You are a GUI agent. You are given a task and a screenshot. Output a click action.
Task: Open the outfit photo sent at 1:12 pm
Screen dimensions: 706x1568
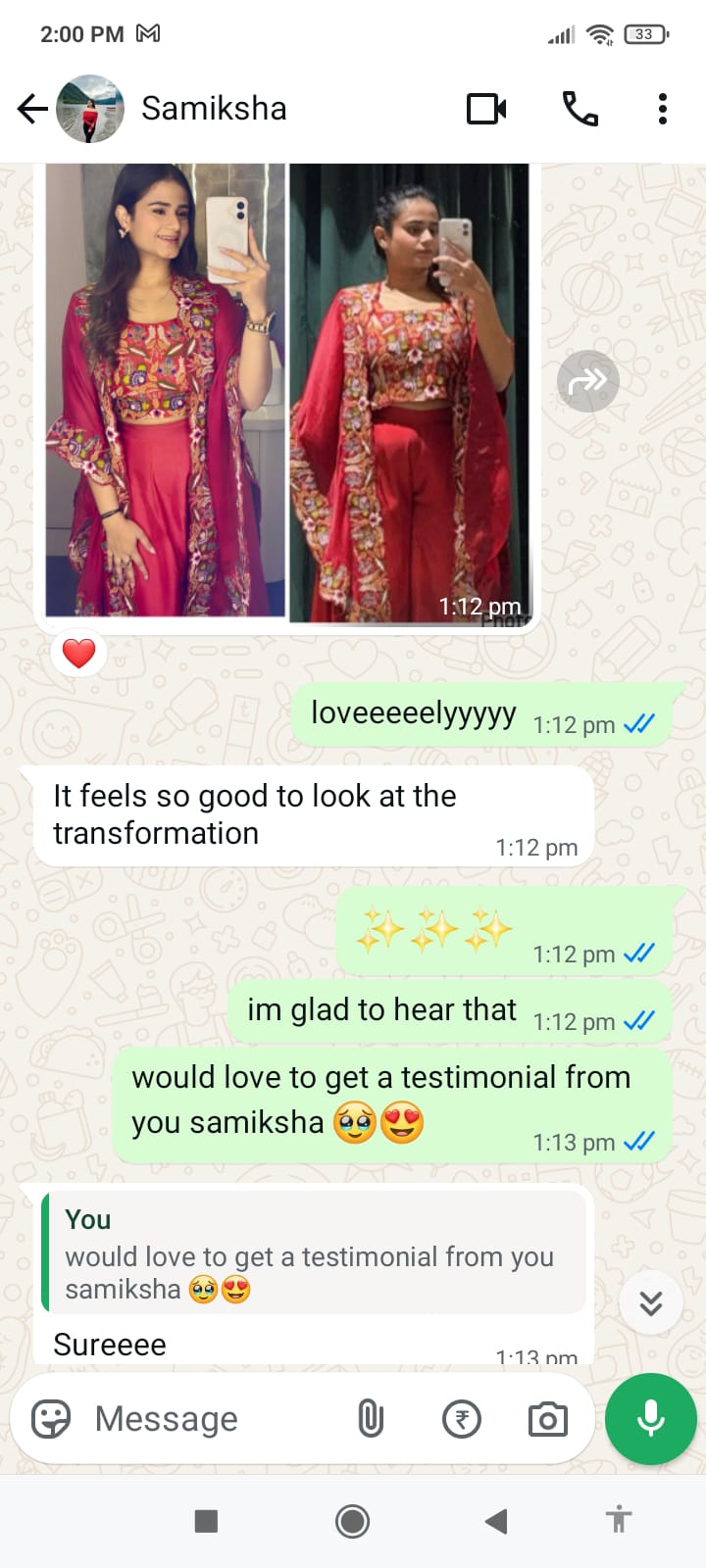click(x=287, y=392)
